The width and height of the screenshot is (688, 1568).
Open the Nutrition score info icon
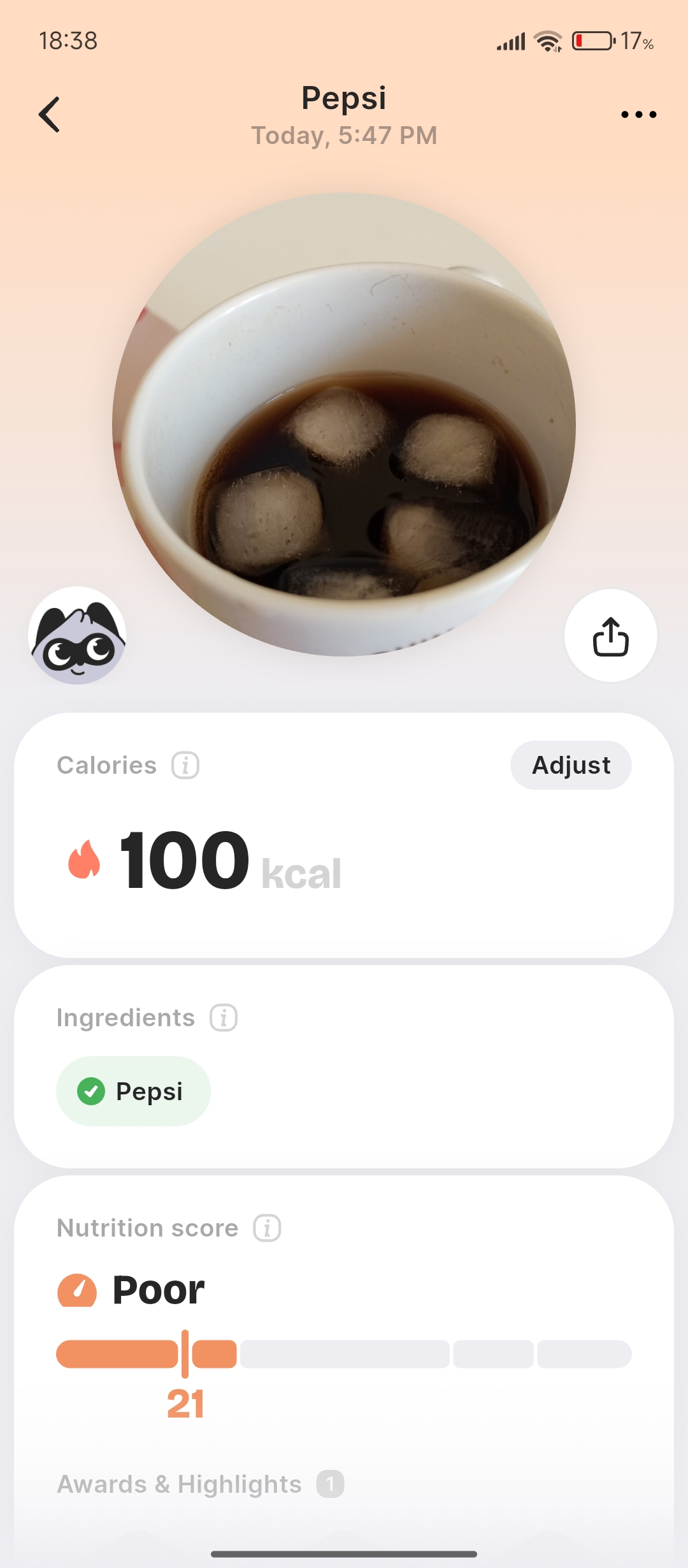[x=267, y=1228]
